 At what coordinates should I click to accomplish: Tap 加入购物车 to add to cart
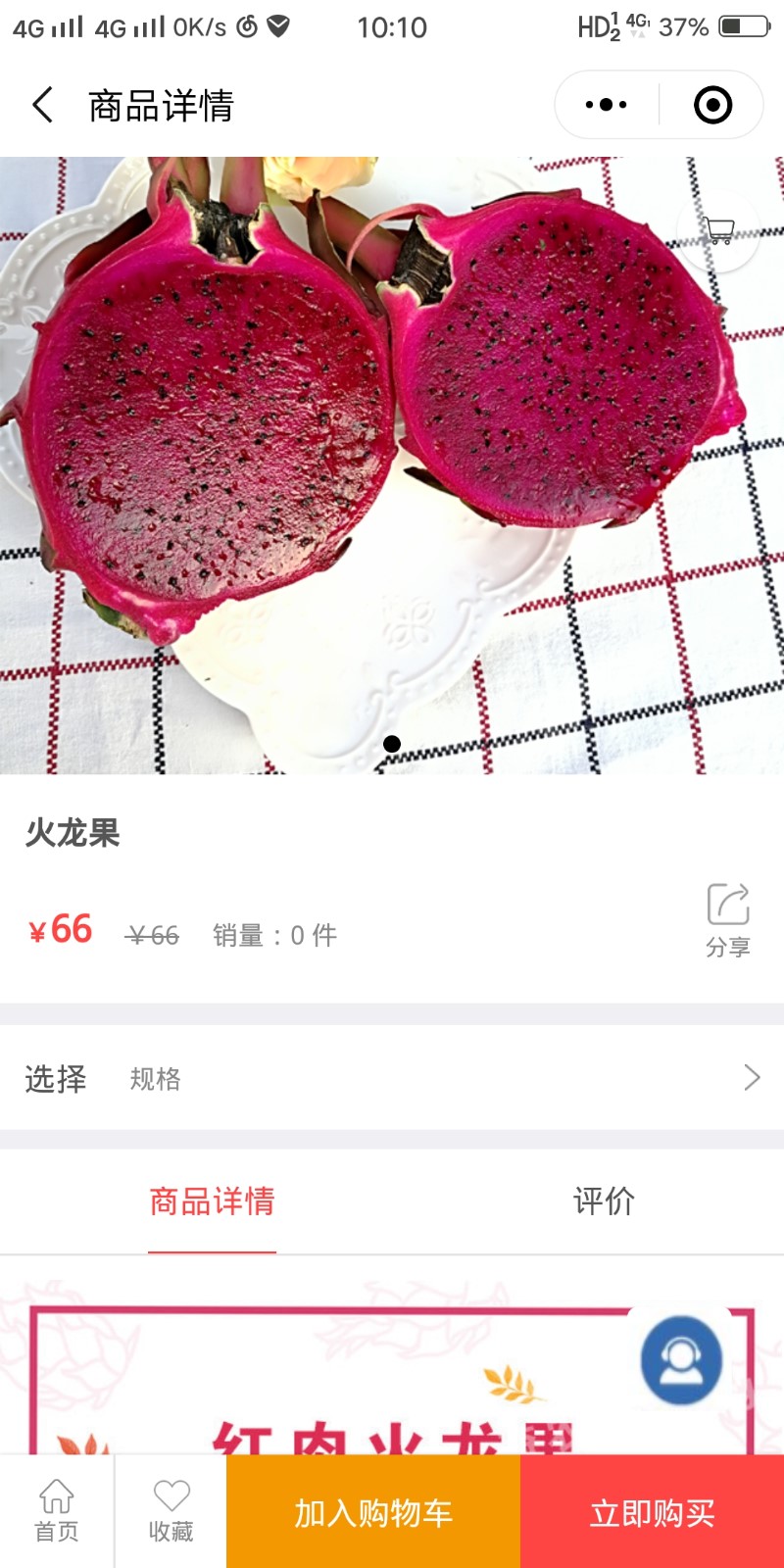pyautogui.click(x=373, y=1513)
